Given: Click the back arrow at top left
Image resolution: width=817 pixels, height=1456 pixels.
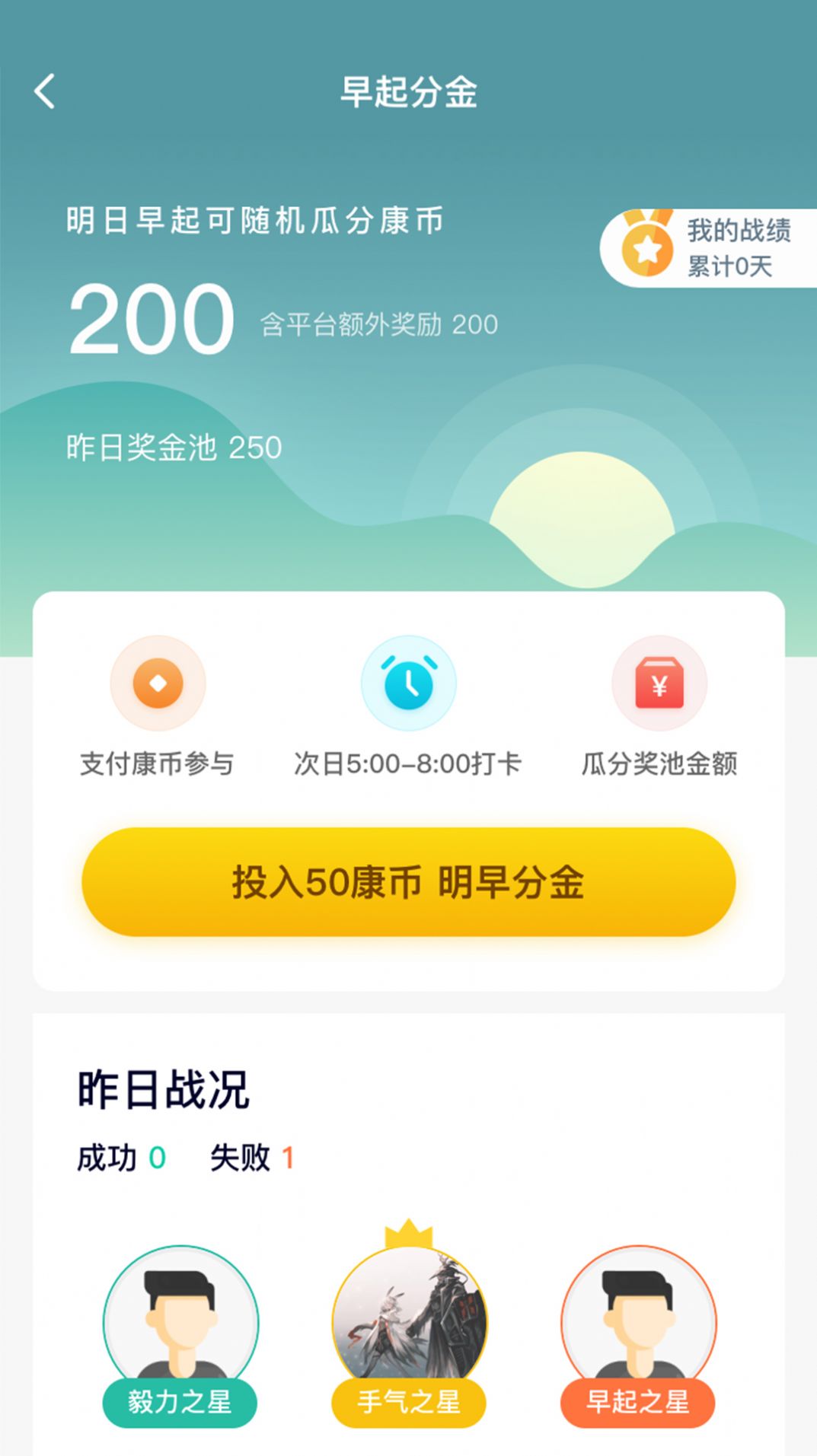Looking at the screenshot, I should pyautogui.click(x=45, y=91).
